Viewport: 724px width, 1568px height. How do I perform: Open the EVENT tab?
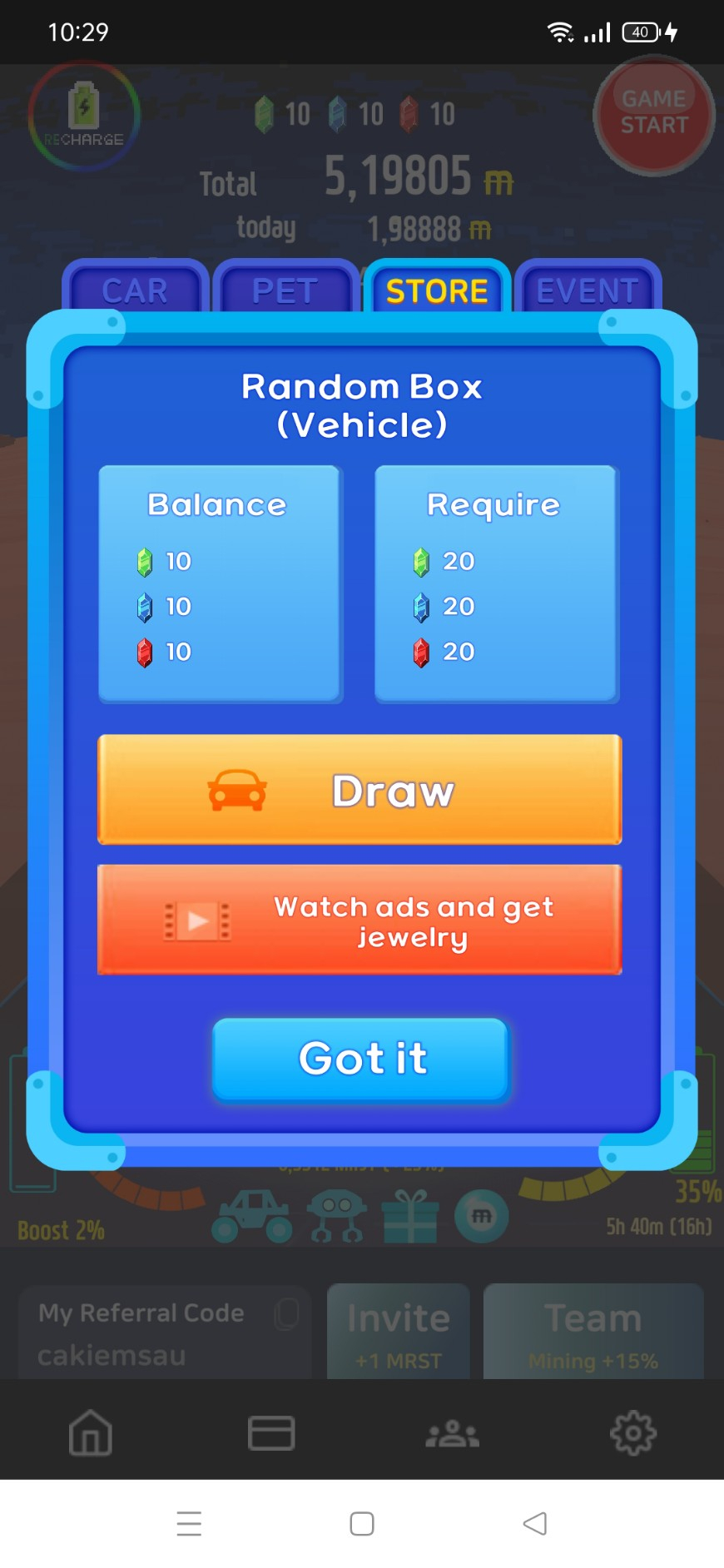[586, 290]
